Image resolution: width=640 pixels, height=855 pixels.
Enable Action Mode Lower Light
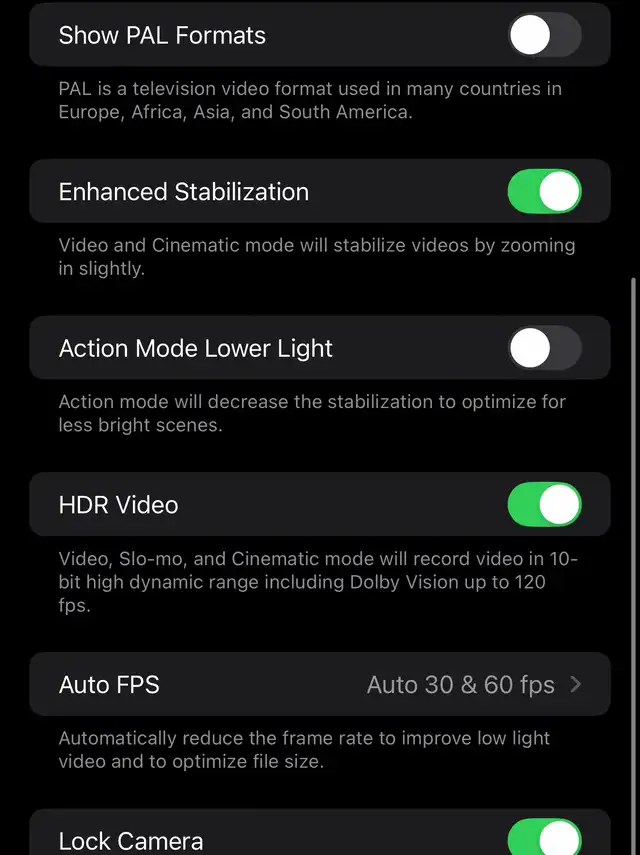(544, 349)
